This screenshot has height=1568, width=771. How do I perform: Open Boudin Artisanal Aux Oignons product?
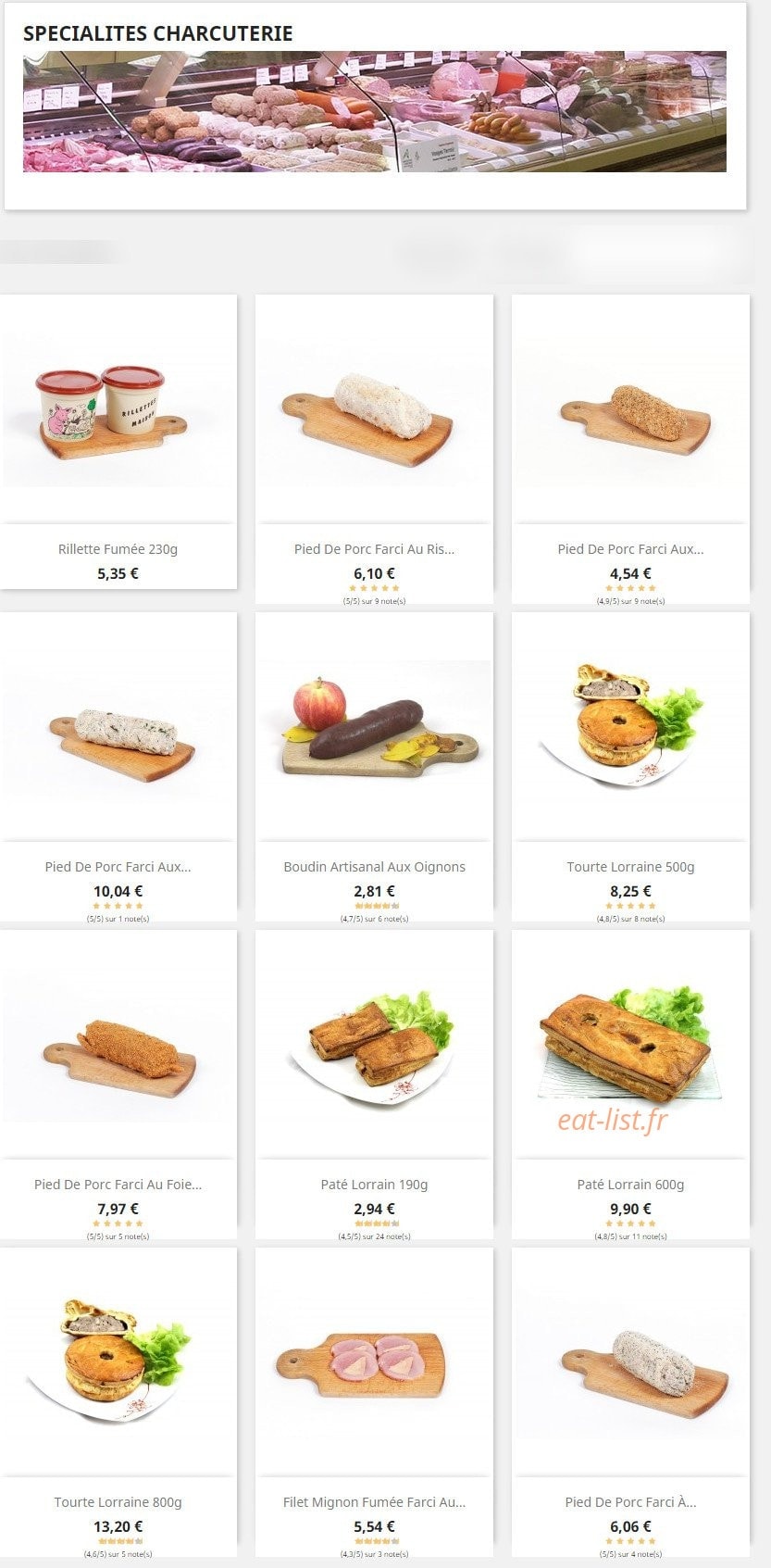point(374,767)
